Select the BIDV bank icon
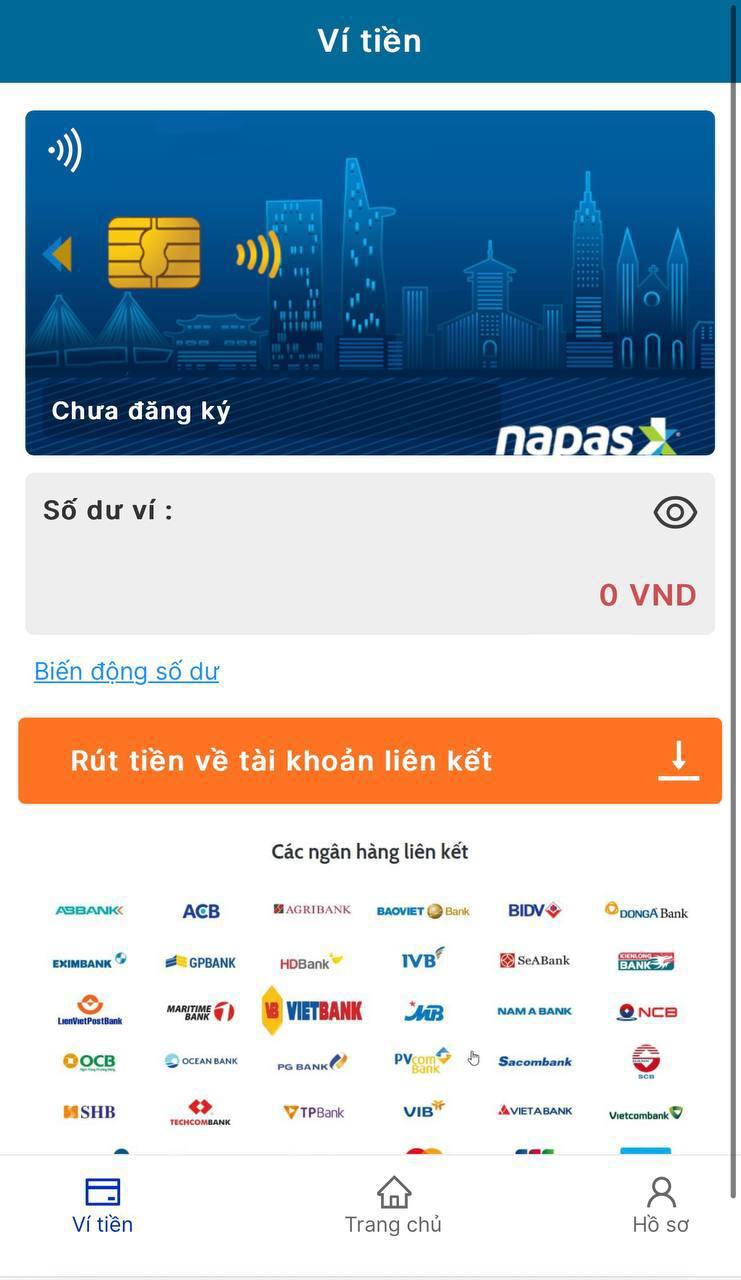Image resolution: width=741 pixels, height=1280 pixels. coord(534,911)
